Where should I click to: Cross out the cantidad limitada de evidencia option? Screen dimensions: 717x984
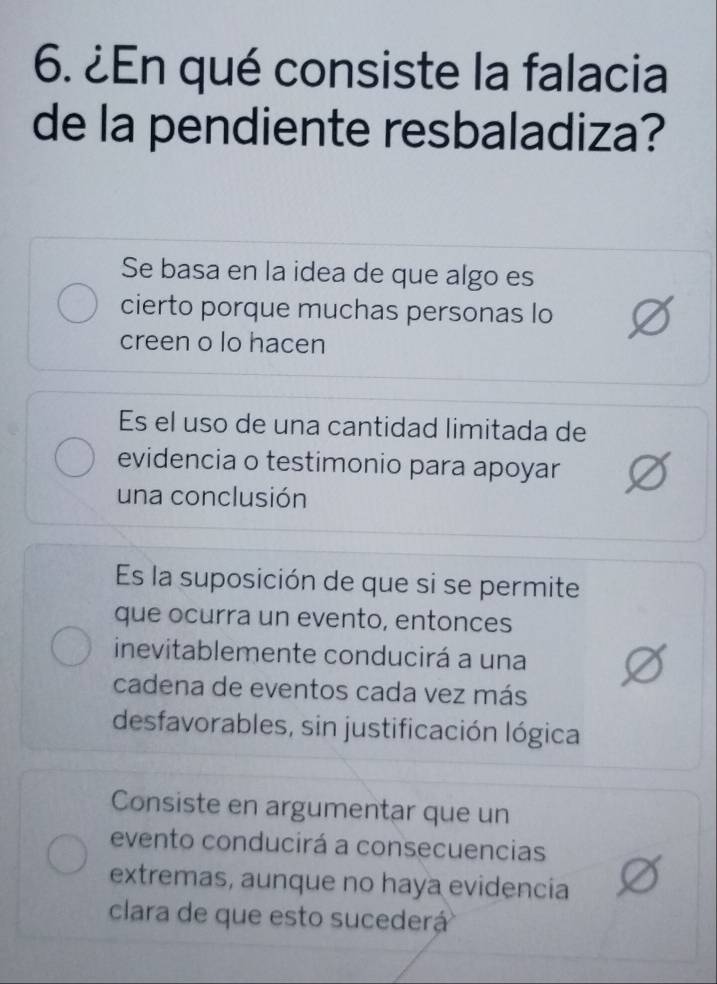coord(645,471)
